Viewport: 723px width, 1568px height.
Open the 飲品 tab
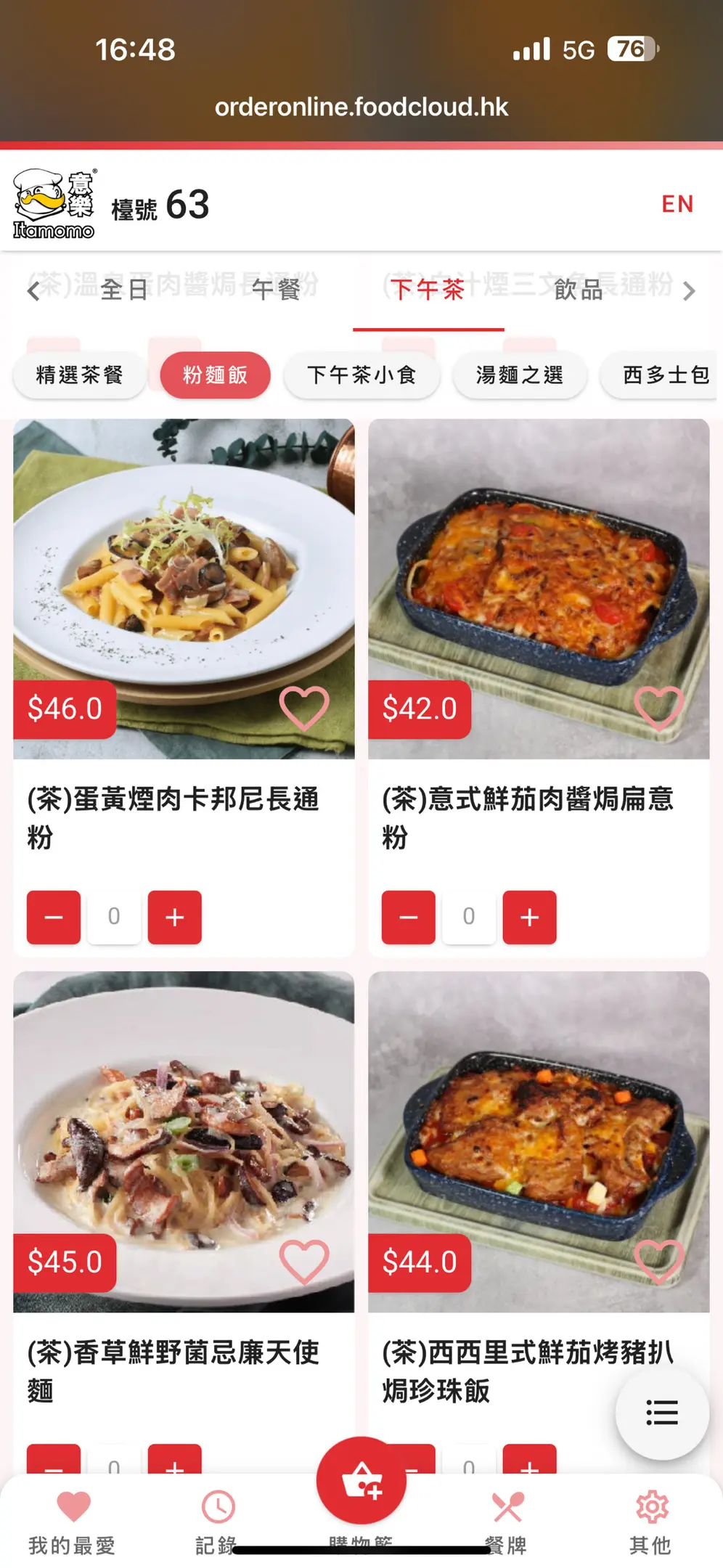[579, 290]
